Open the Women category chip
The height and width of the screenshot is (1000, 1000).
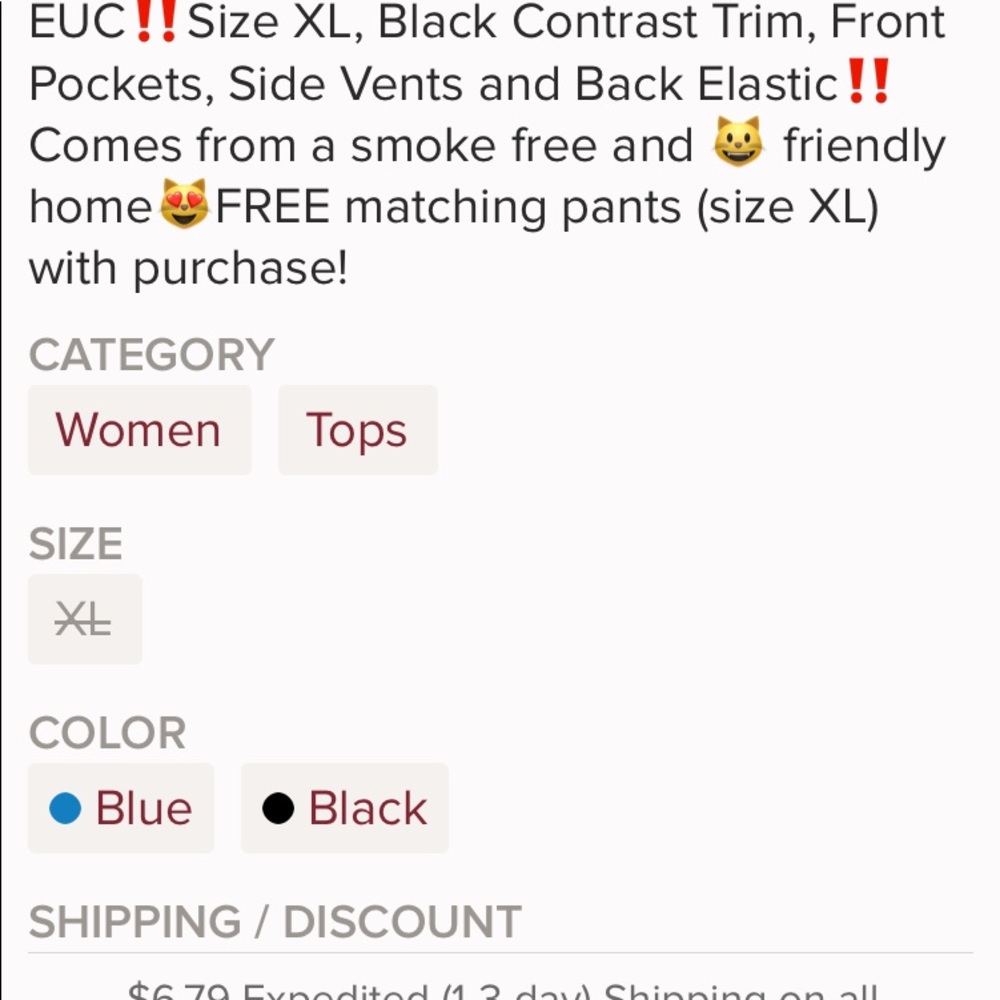(x=139, y=430)
